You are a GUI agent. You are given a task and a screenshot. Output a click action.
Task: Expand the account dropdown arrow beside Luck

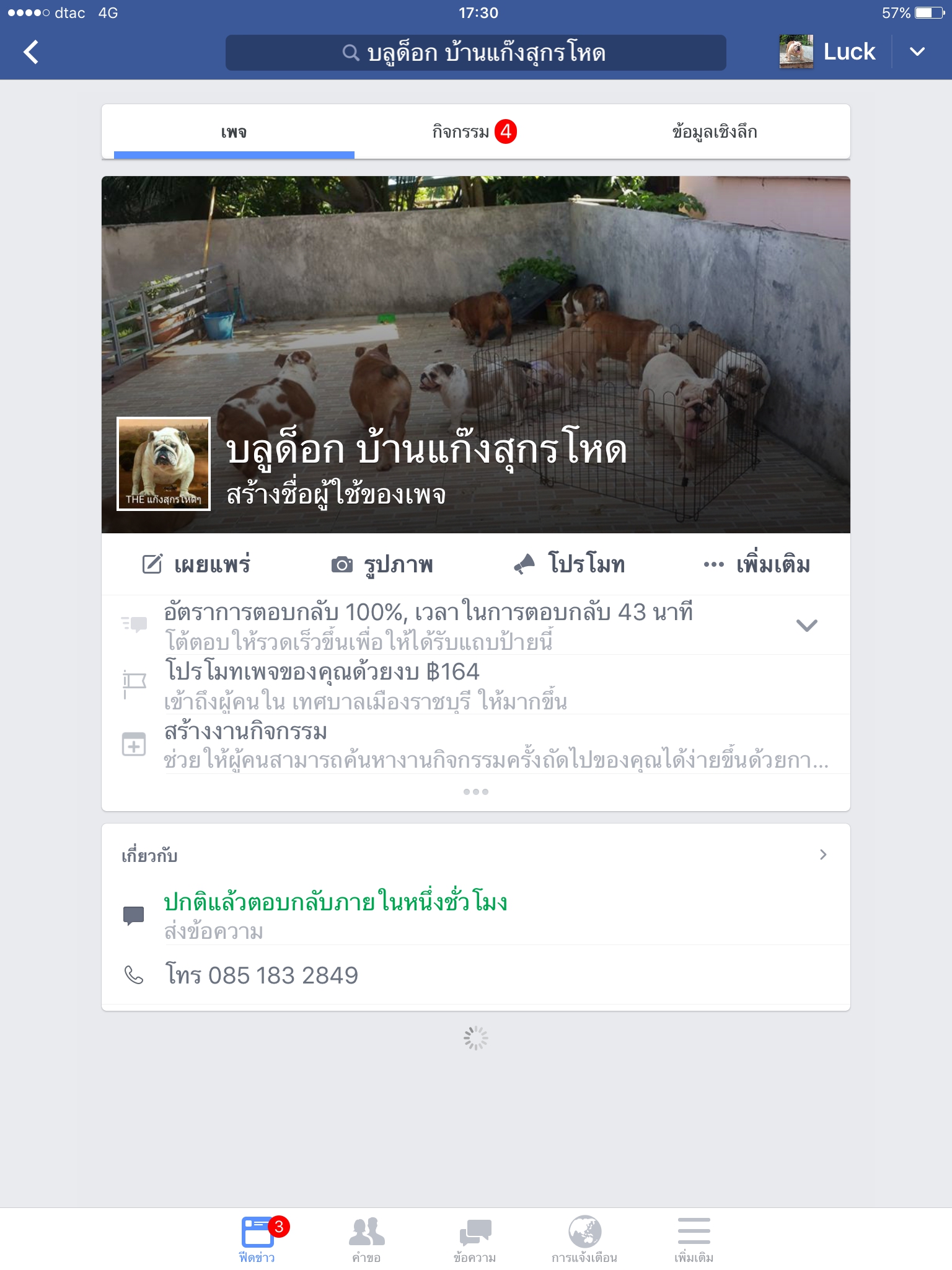(917, 52)
